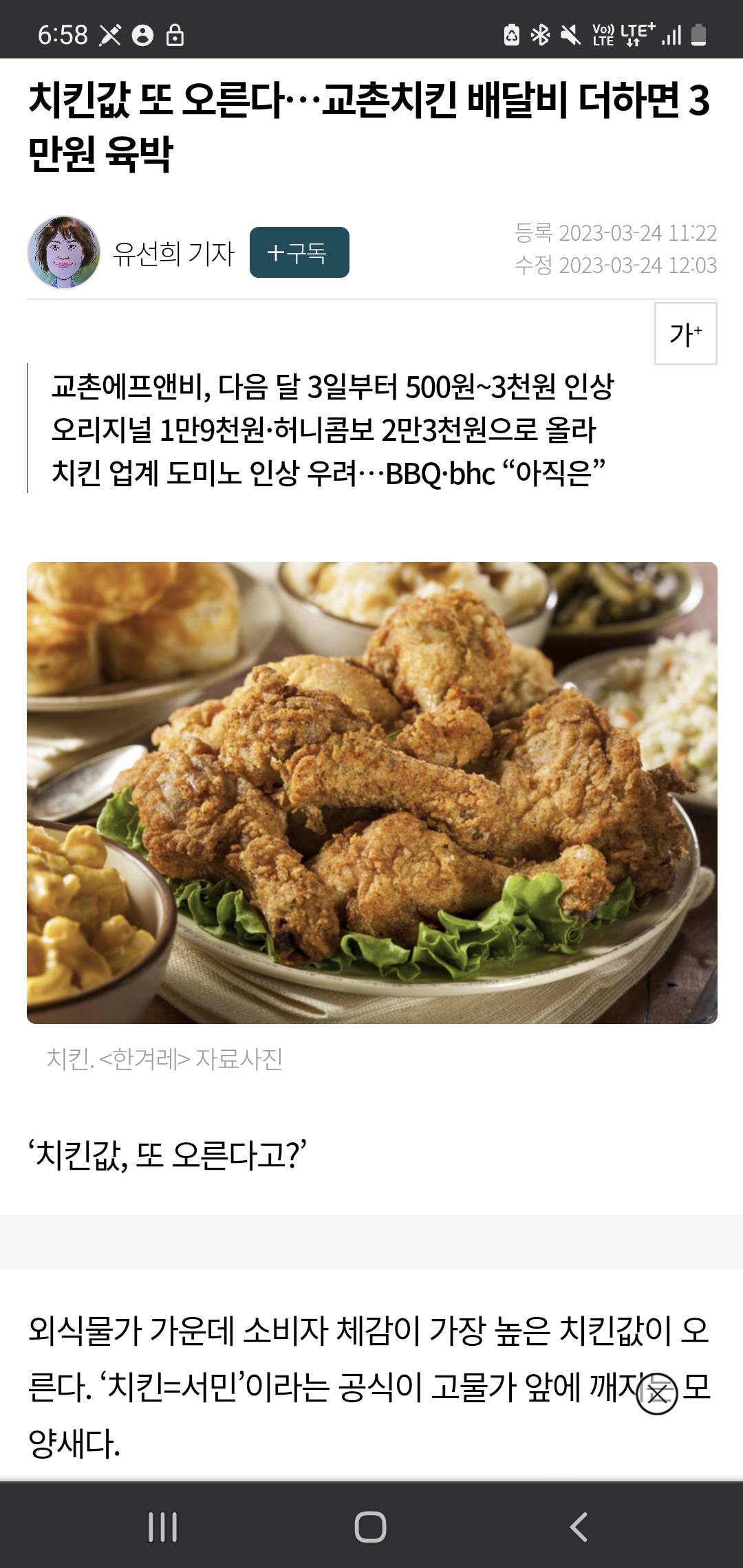
Task: Go to the home screen
Action: (370, 1527)
